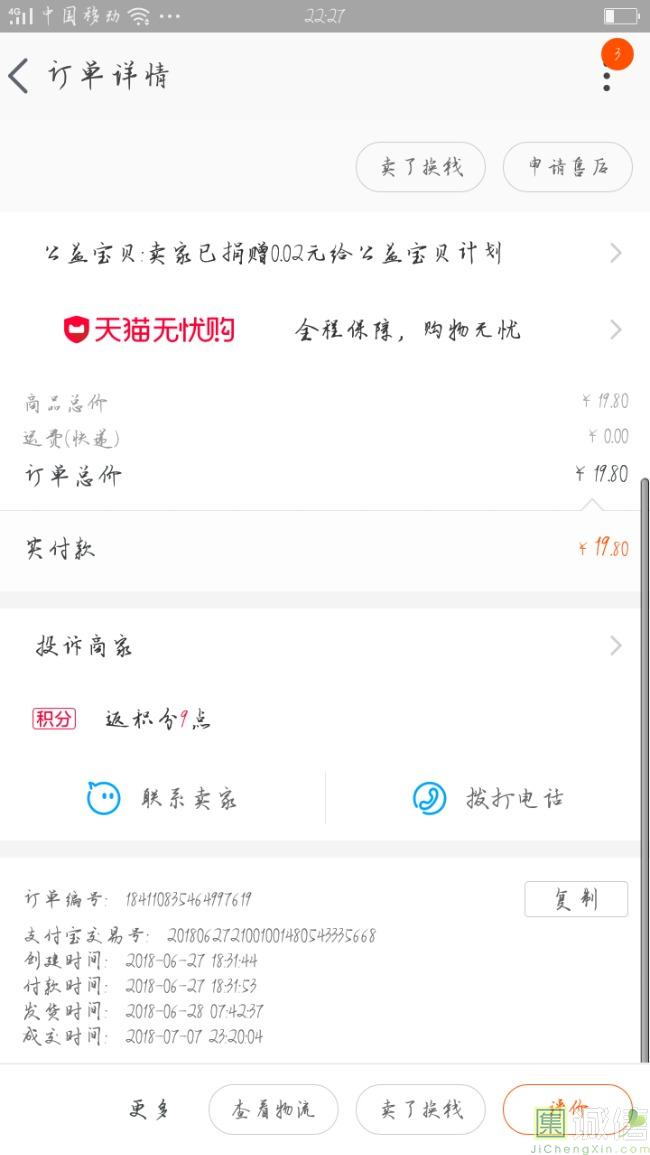Tap the upper 卖了换钱 button
Screen dimensions: 650x1155
click(x=421, y=167)
